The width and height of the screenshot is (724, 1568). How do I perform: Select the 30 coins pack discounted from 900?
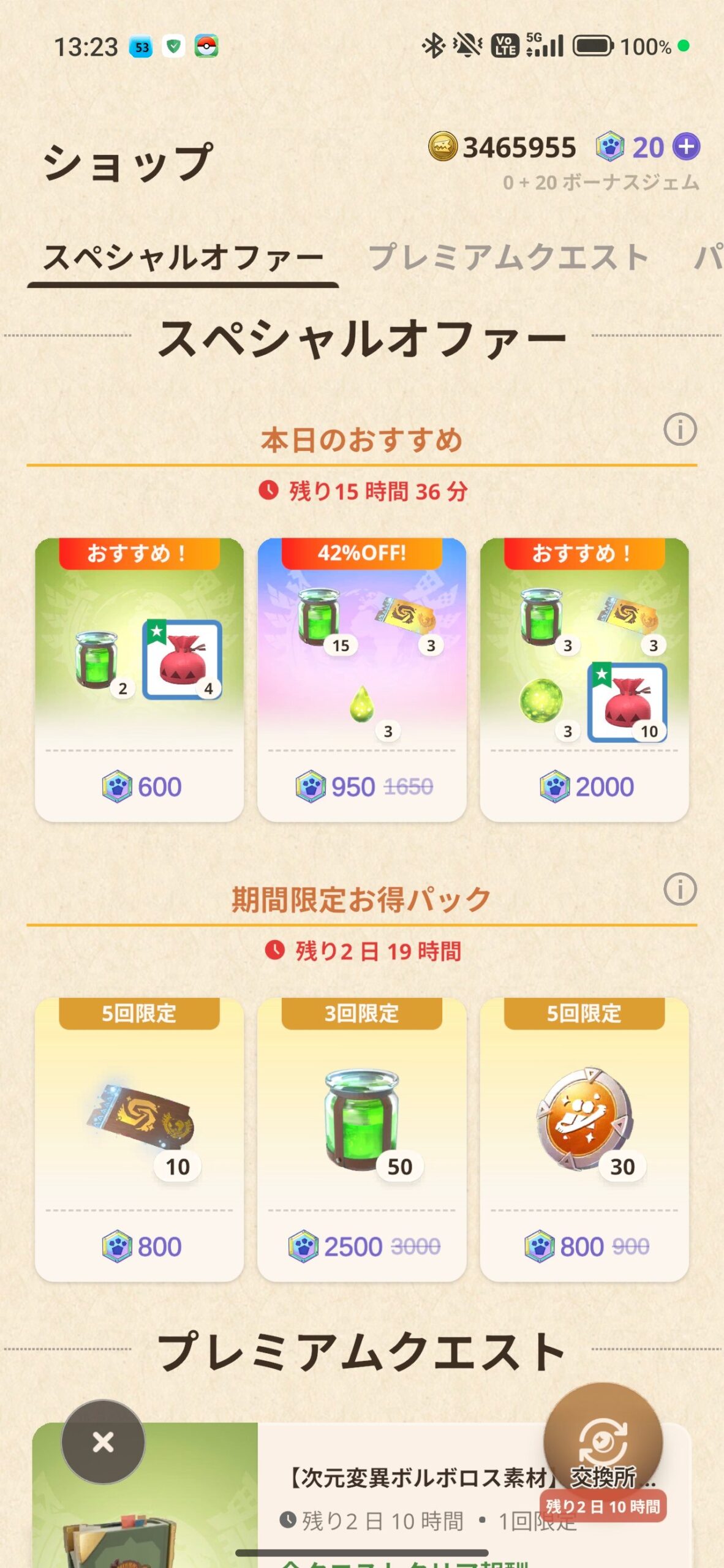point(584,1139)
